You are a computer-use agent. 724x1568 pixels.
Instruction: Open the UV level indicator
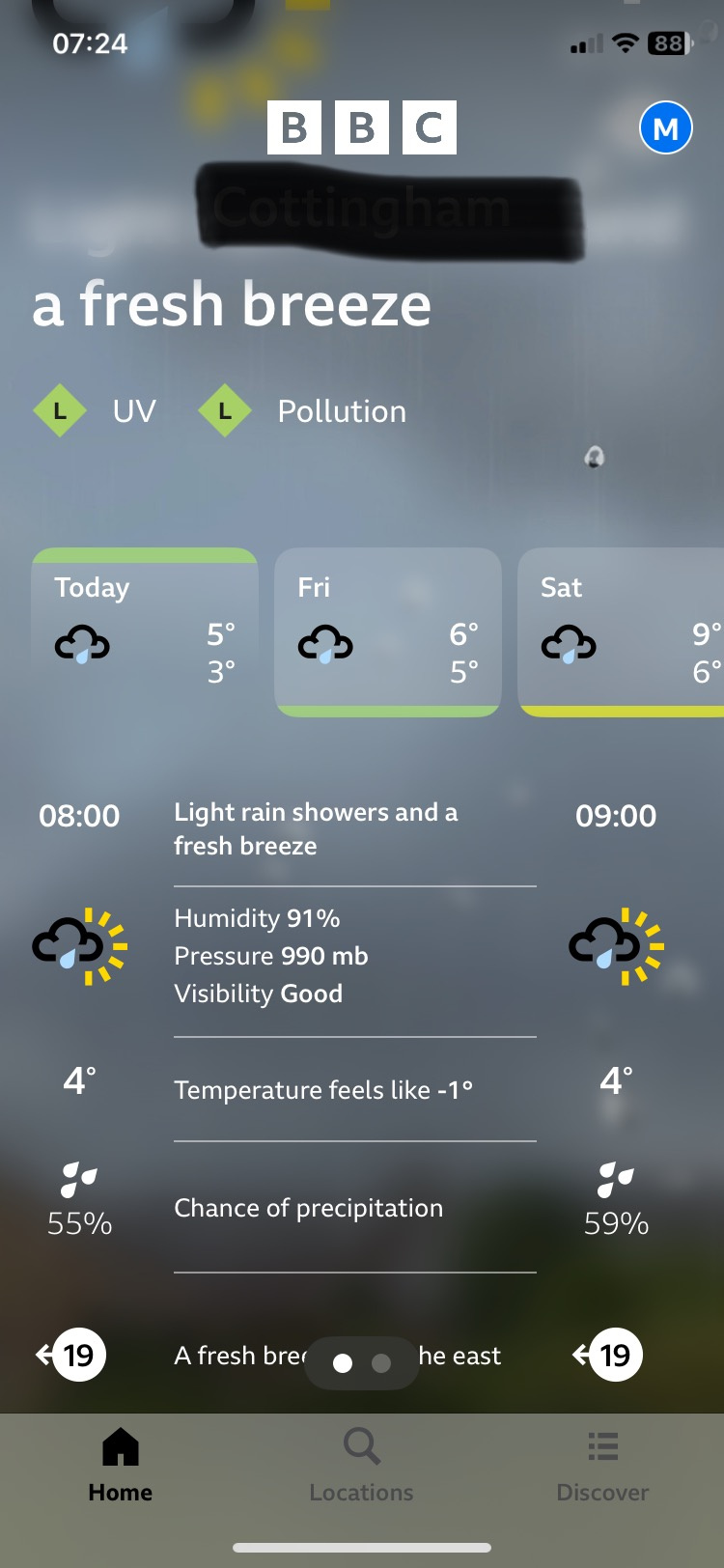point(95,411)
